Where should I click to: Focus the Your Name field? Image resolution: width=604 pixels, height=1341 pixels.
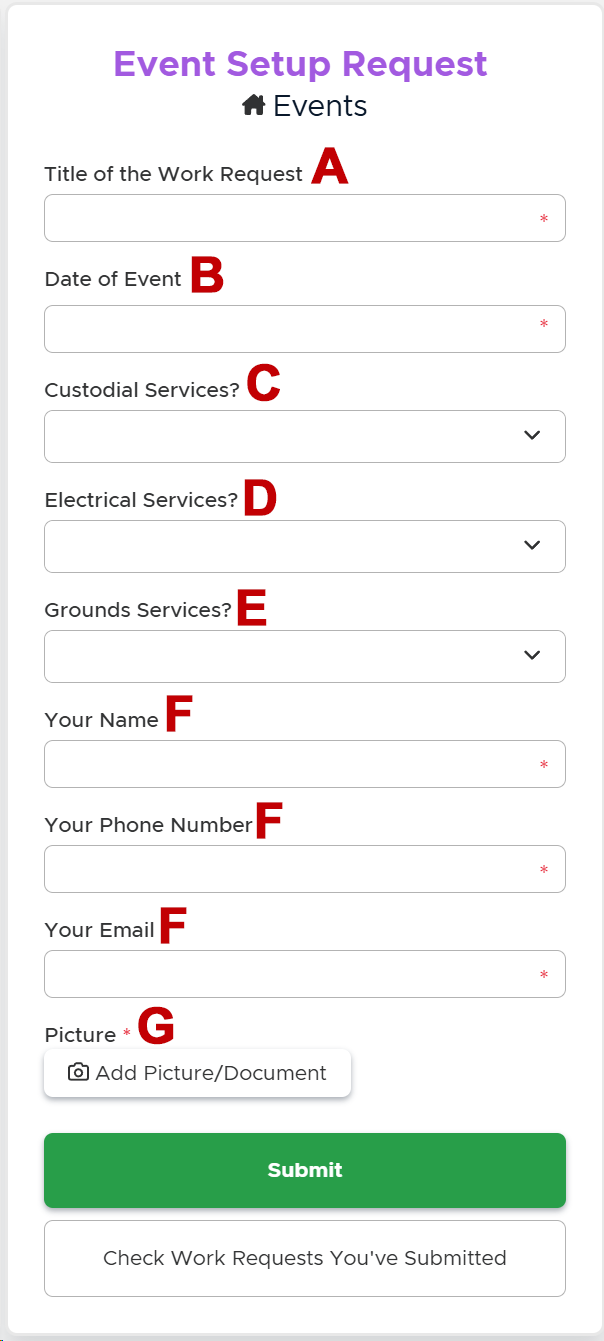click(290, 764)
